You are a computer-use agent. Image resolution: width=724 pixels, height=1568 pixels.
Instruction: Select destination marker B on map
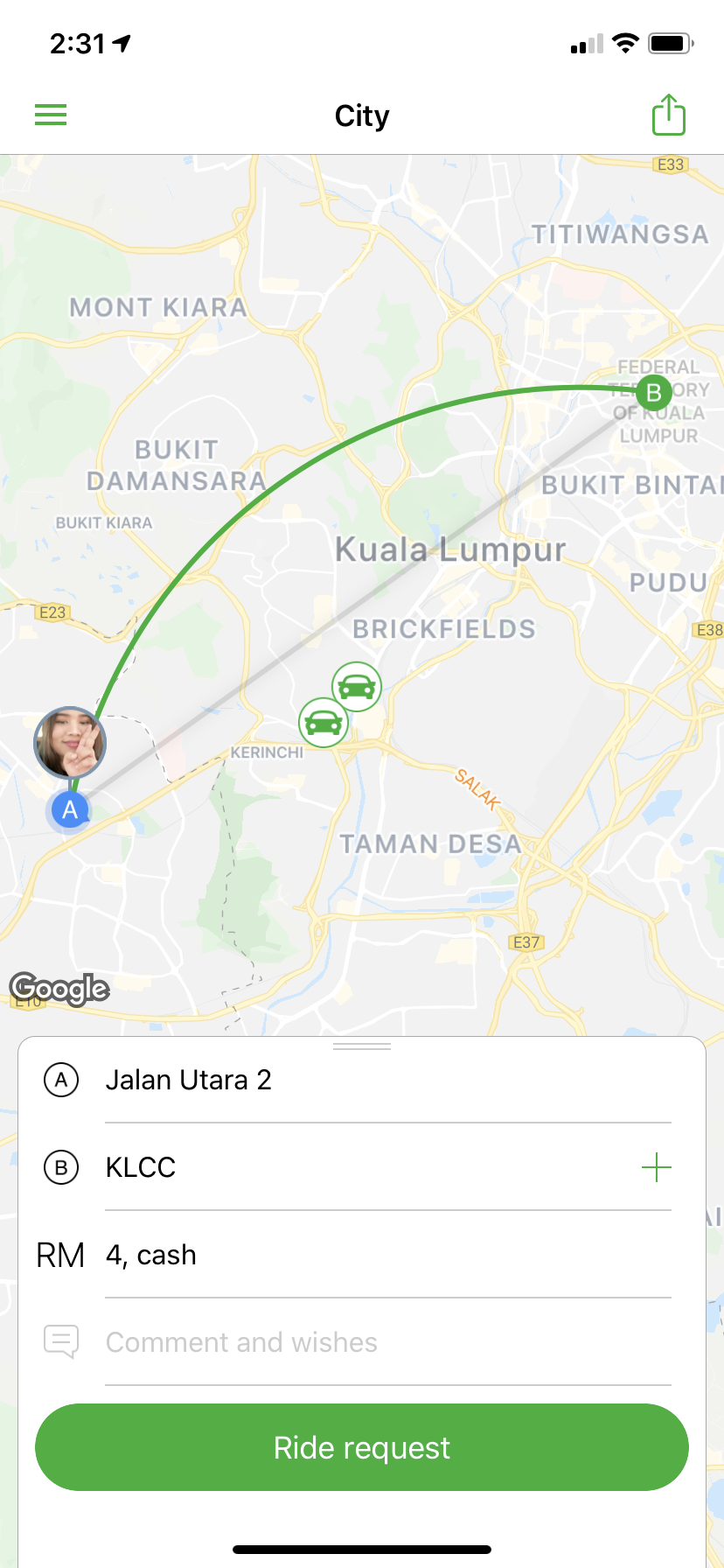click(653, 393)
